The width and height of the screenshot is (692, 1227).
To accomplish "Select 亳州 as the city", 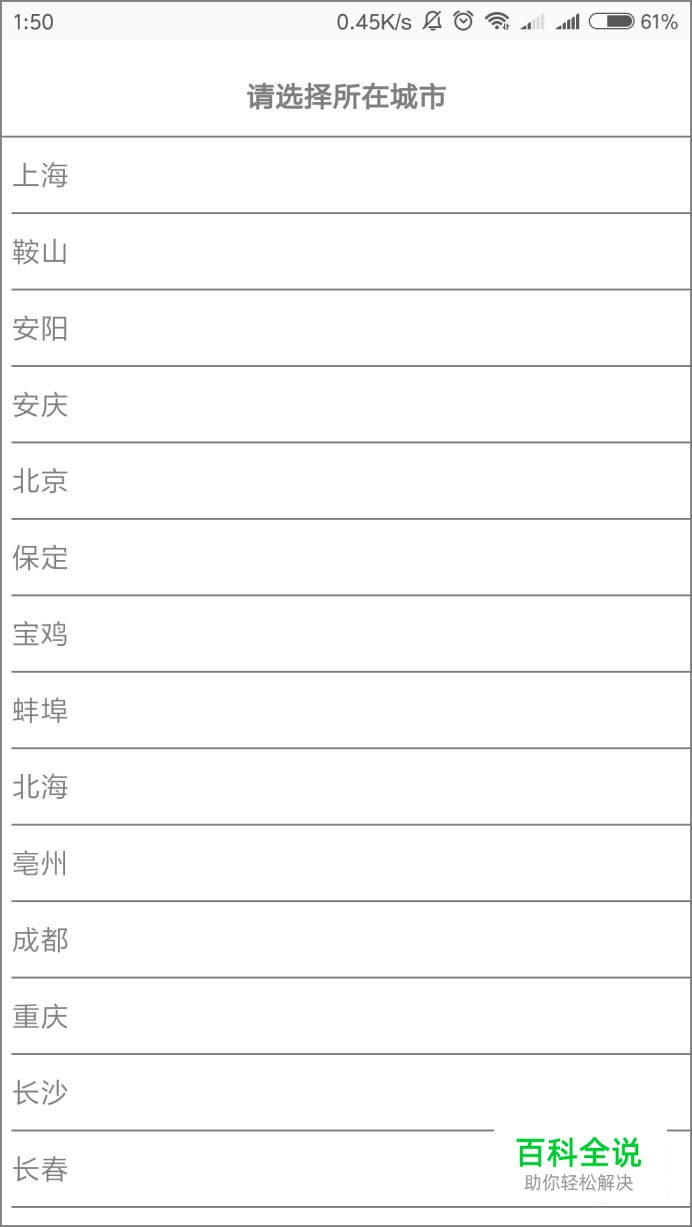I will tap(346, 863).
